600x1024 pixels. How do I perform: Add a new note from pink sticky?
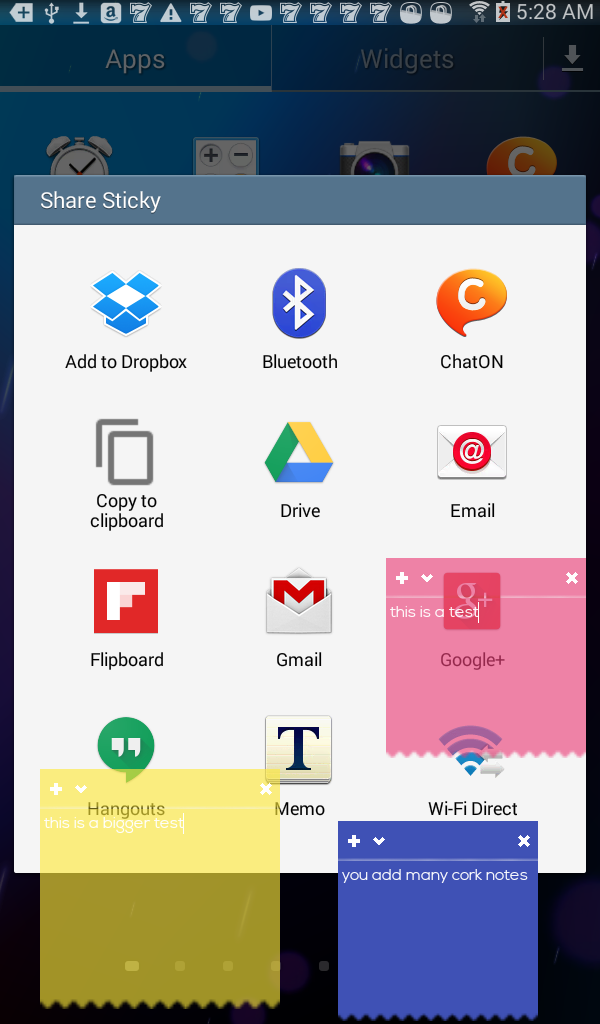[x=402, y=578]
